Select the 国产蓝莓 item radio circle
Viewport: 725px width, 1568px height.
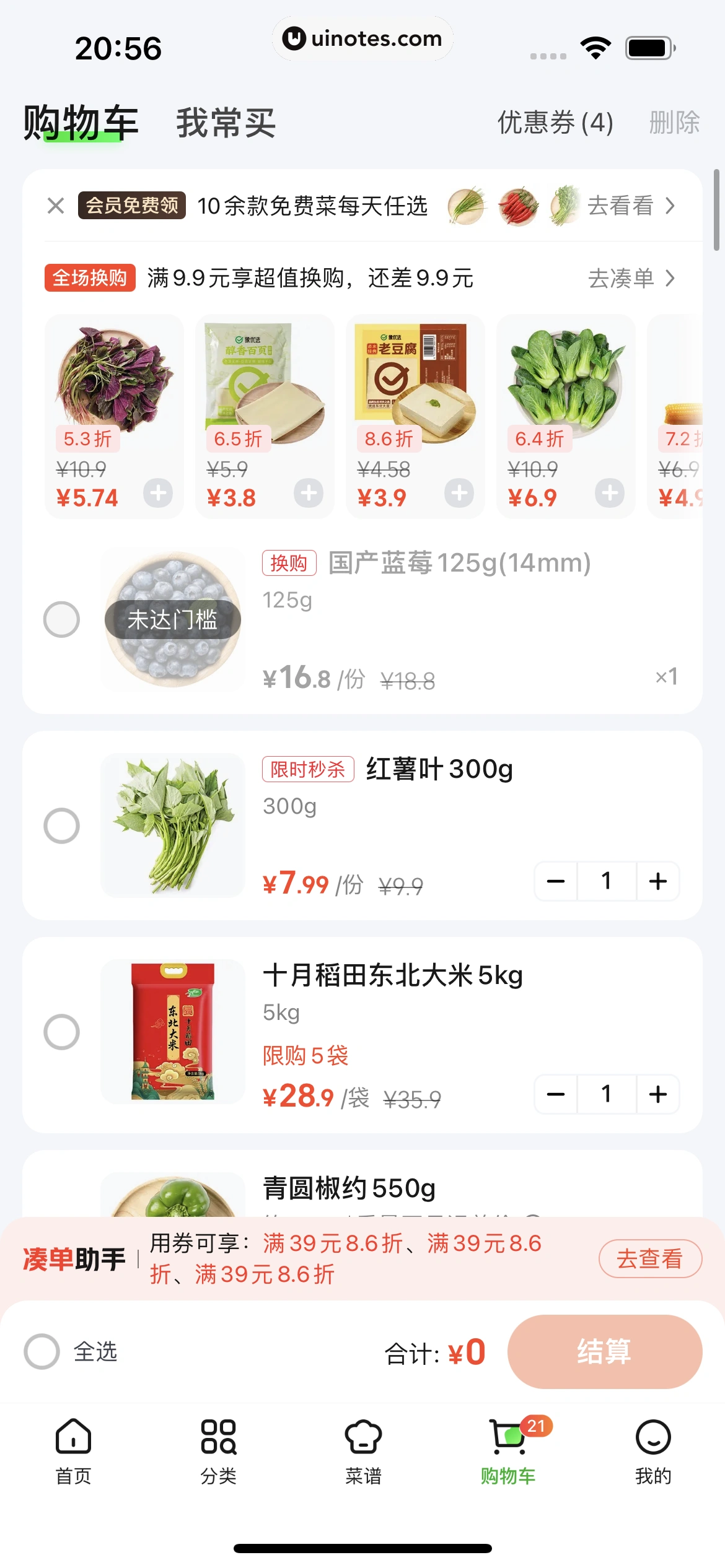(61, 619)
